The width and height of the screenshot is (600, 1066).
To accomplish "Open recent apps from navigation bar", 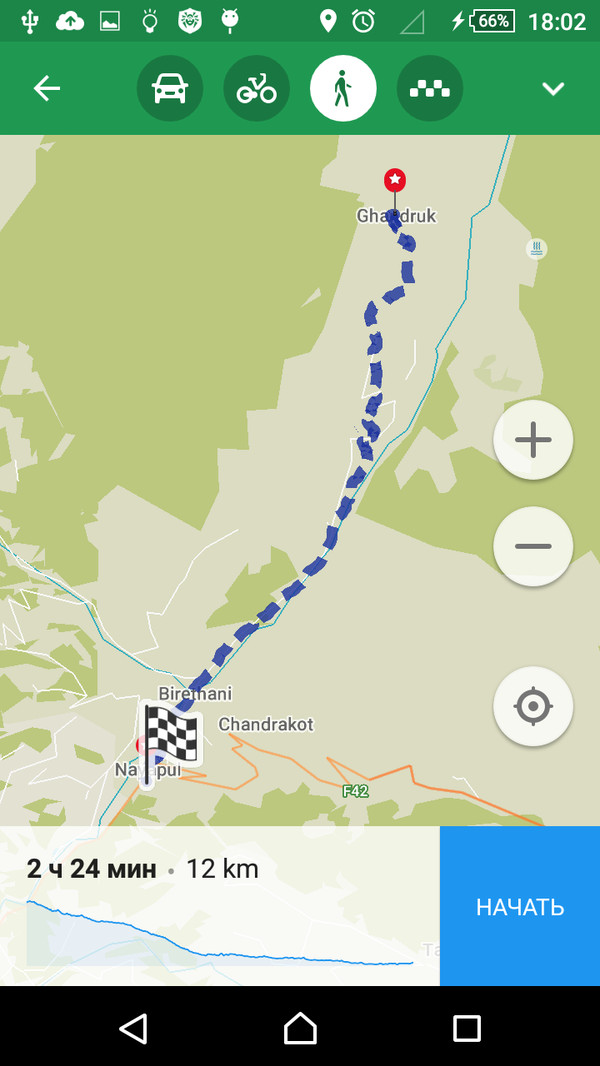I will point(467,1027).
